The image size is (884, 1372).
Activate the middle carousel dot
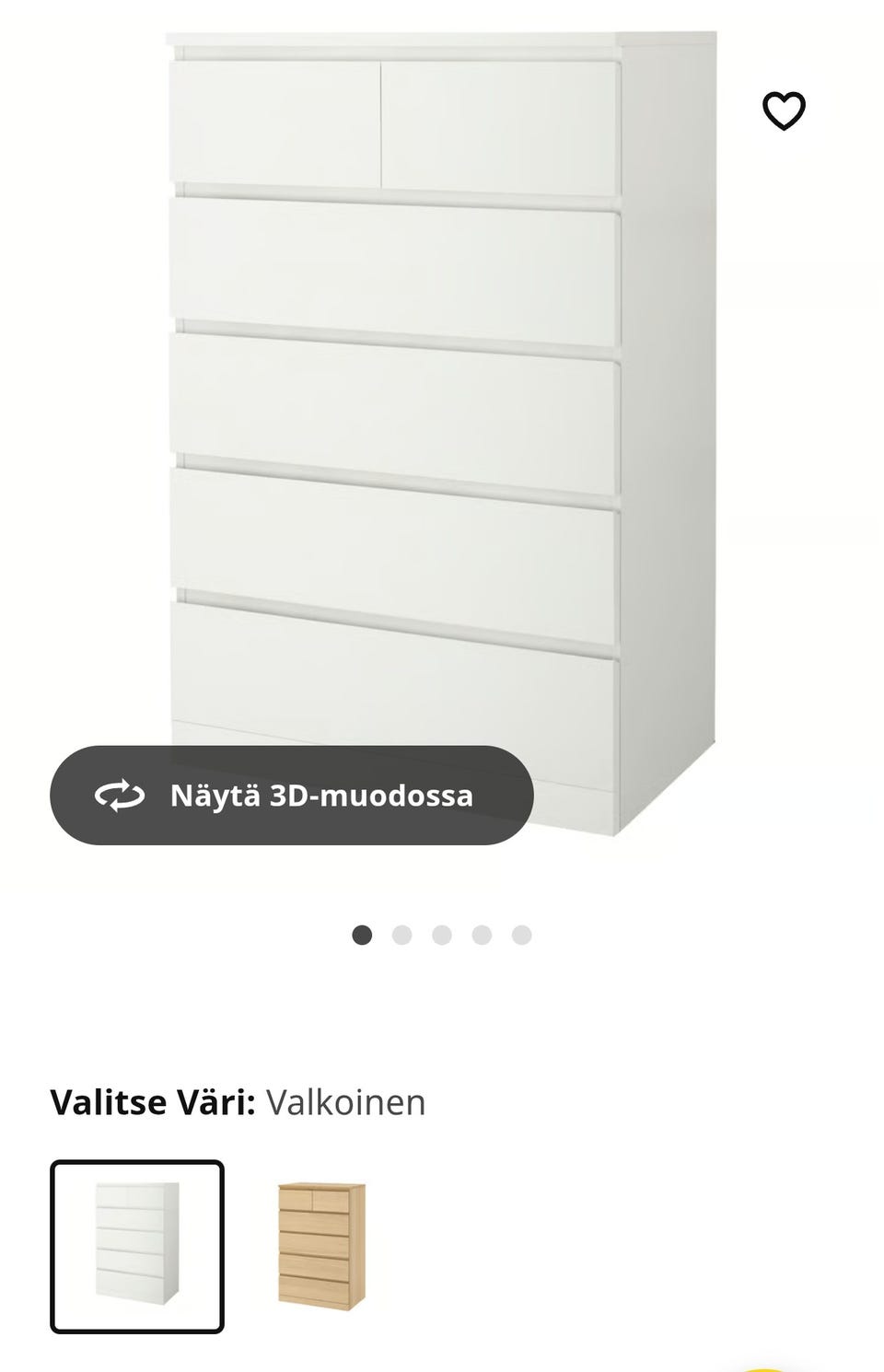point(441,934)
